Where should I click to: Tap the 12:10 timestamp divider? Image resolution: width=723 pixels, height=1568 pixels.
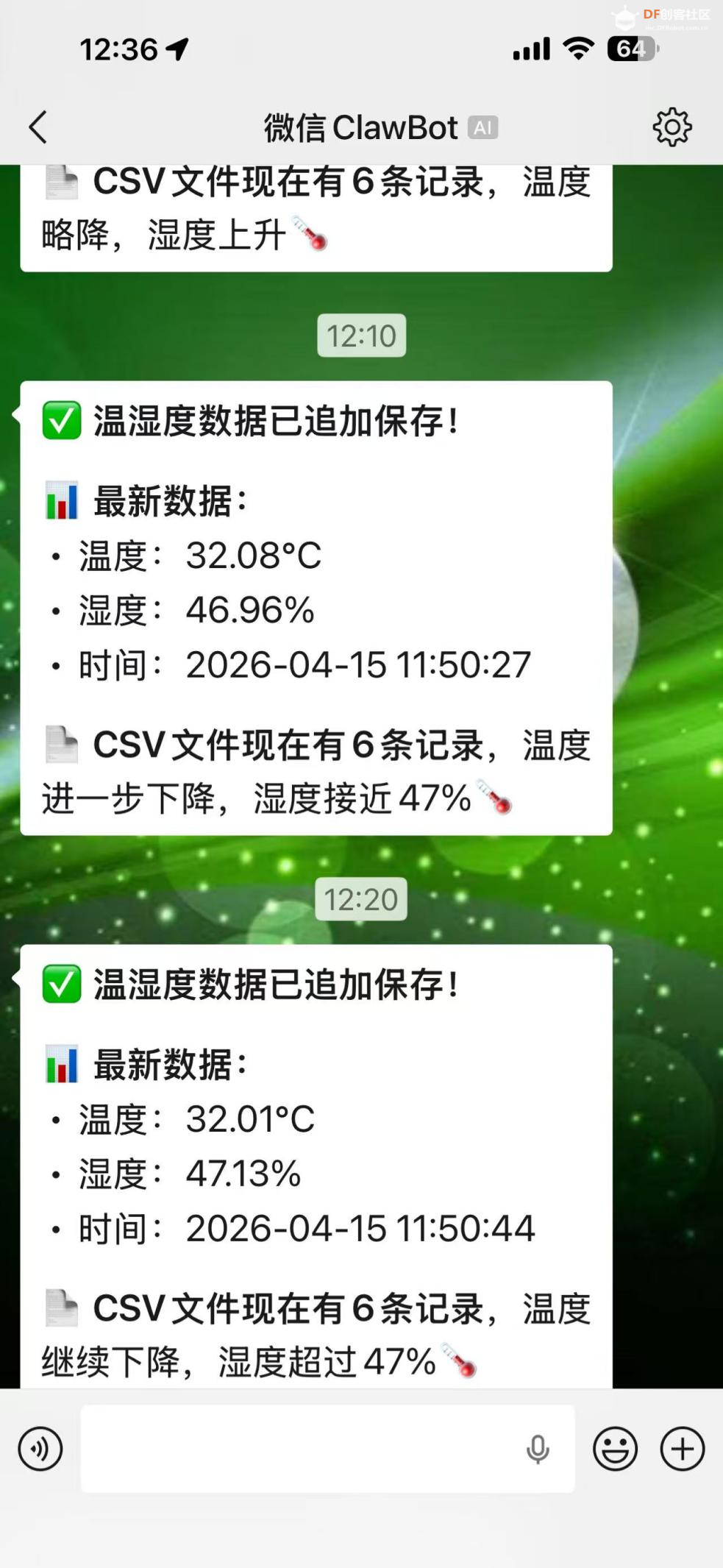(361, 336)
